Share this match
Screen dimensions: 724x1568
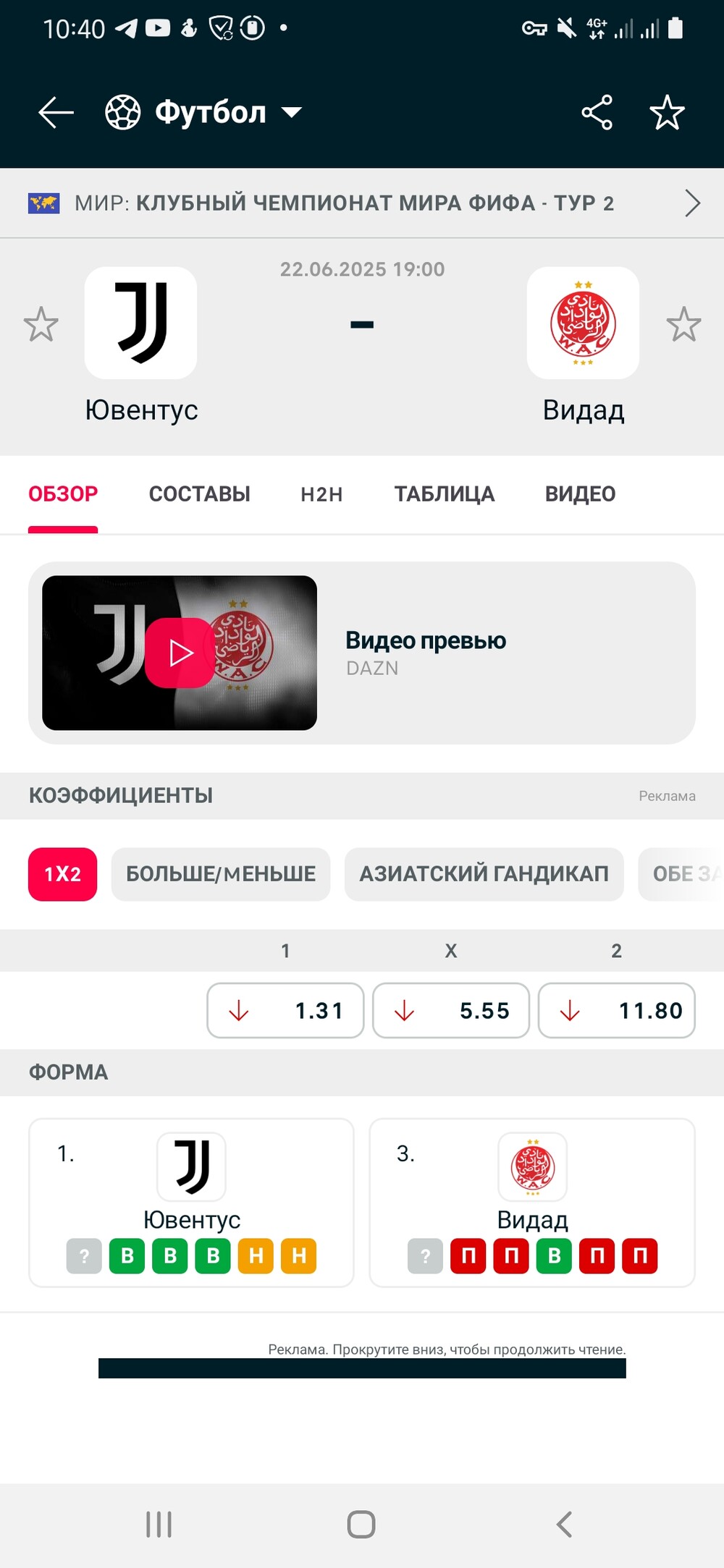[597, 113]
